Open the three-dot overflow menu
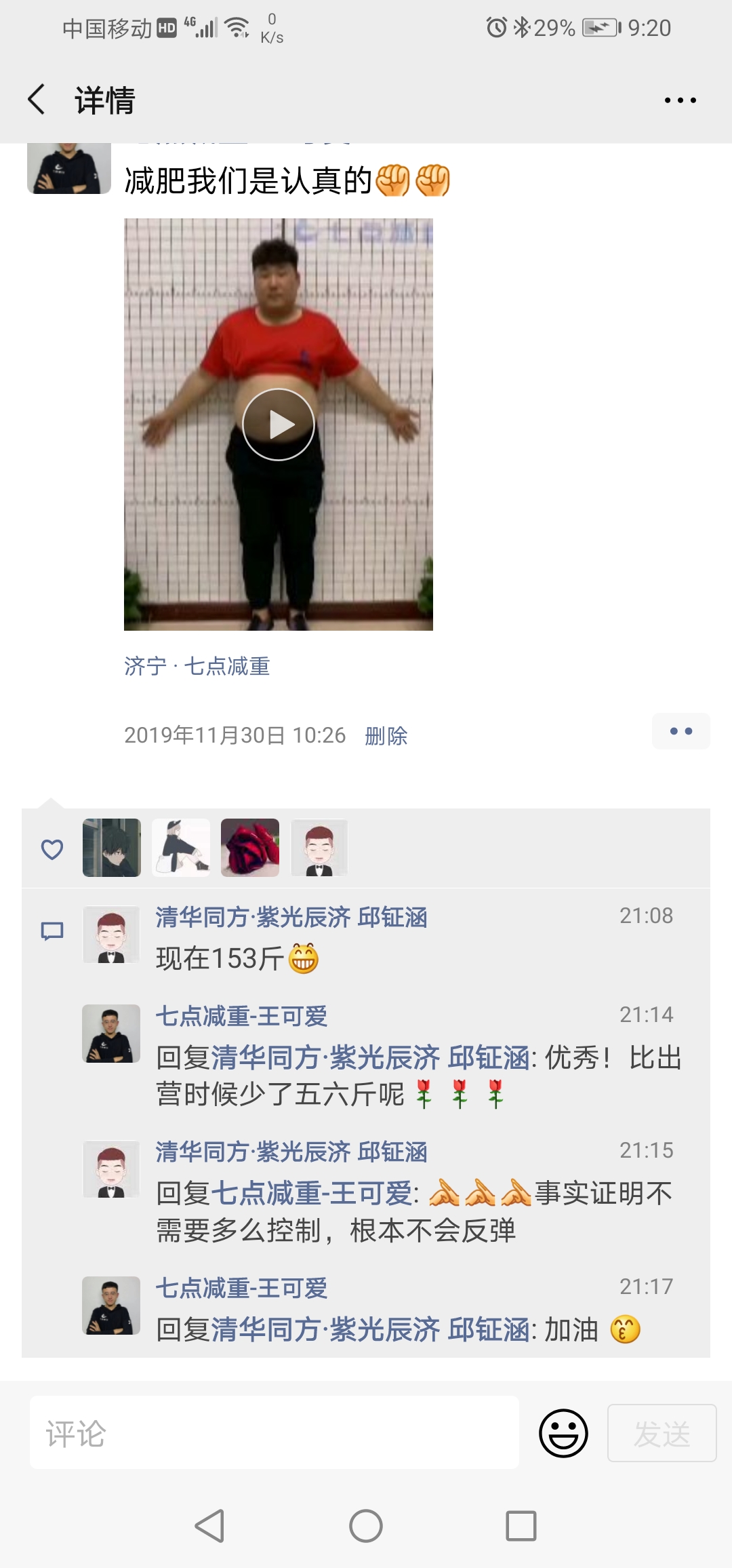This screenshot has width=732, height=1568. pos(680,100)
